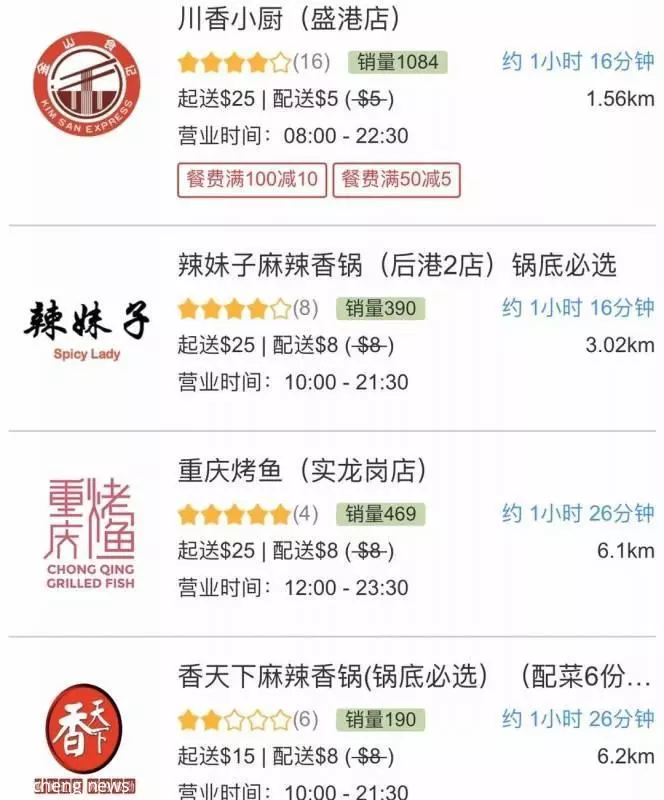Open the 辣妹子麻辣香锅（后港2店）restaurant
Image resolution: width=664 pixels, height=800 pixels.
[396, 265]
